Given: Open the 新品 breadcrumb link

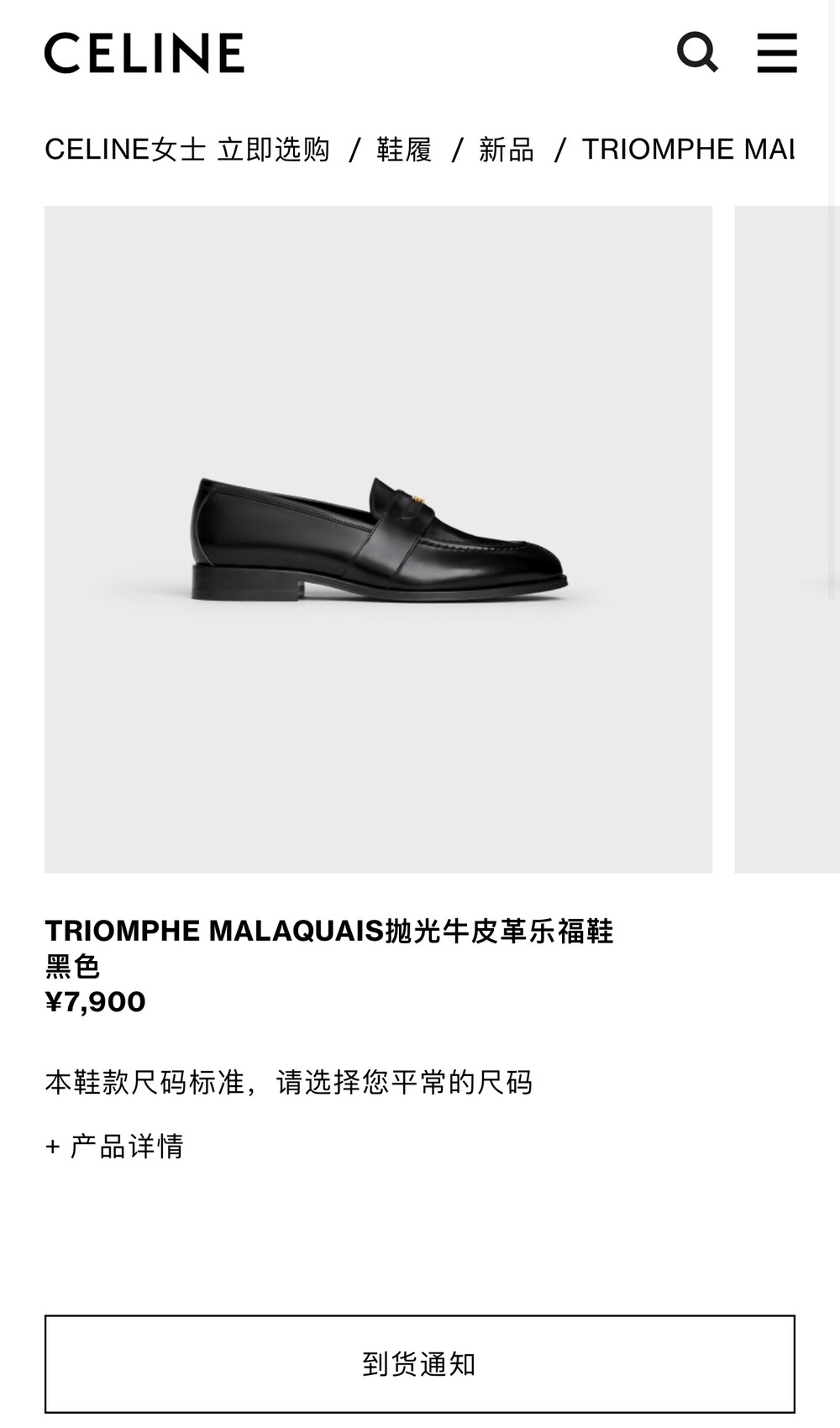Looking at the screenshot, I should [507, 150].
